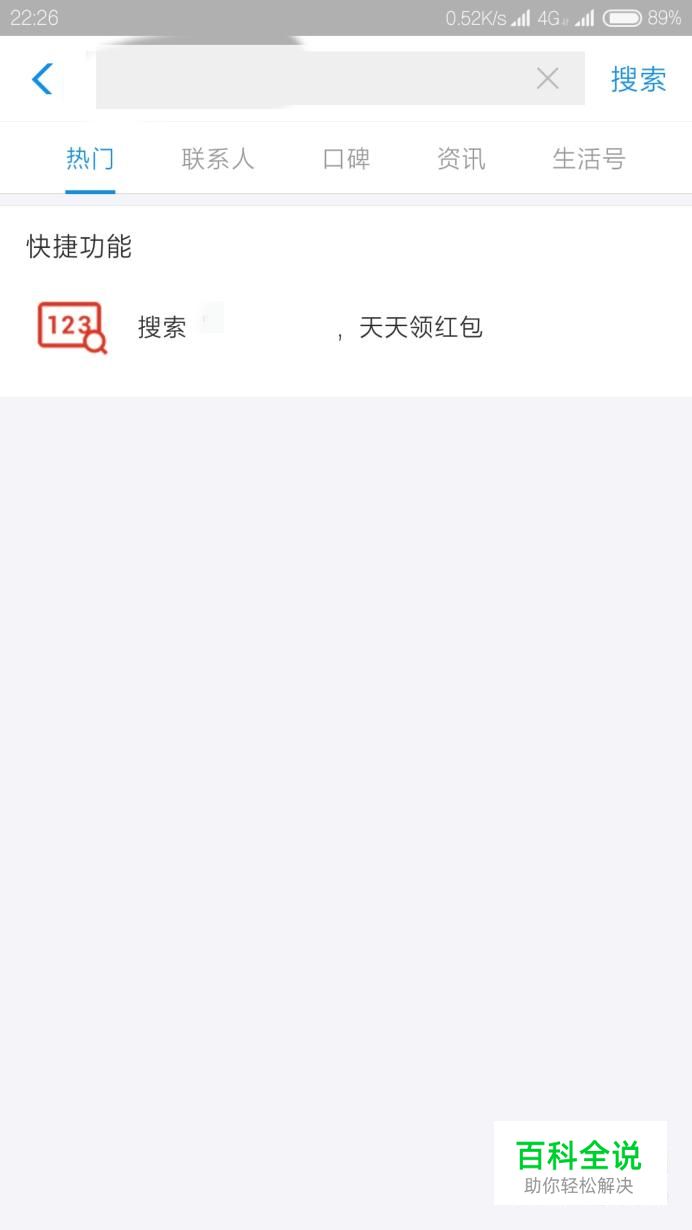
Task: Open the 天天领红包 quick function row
Action: click(x=346, y=327)
